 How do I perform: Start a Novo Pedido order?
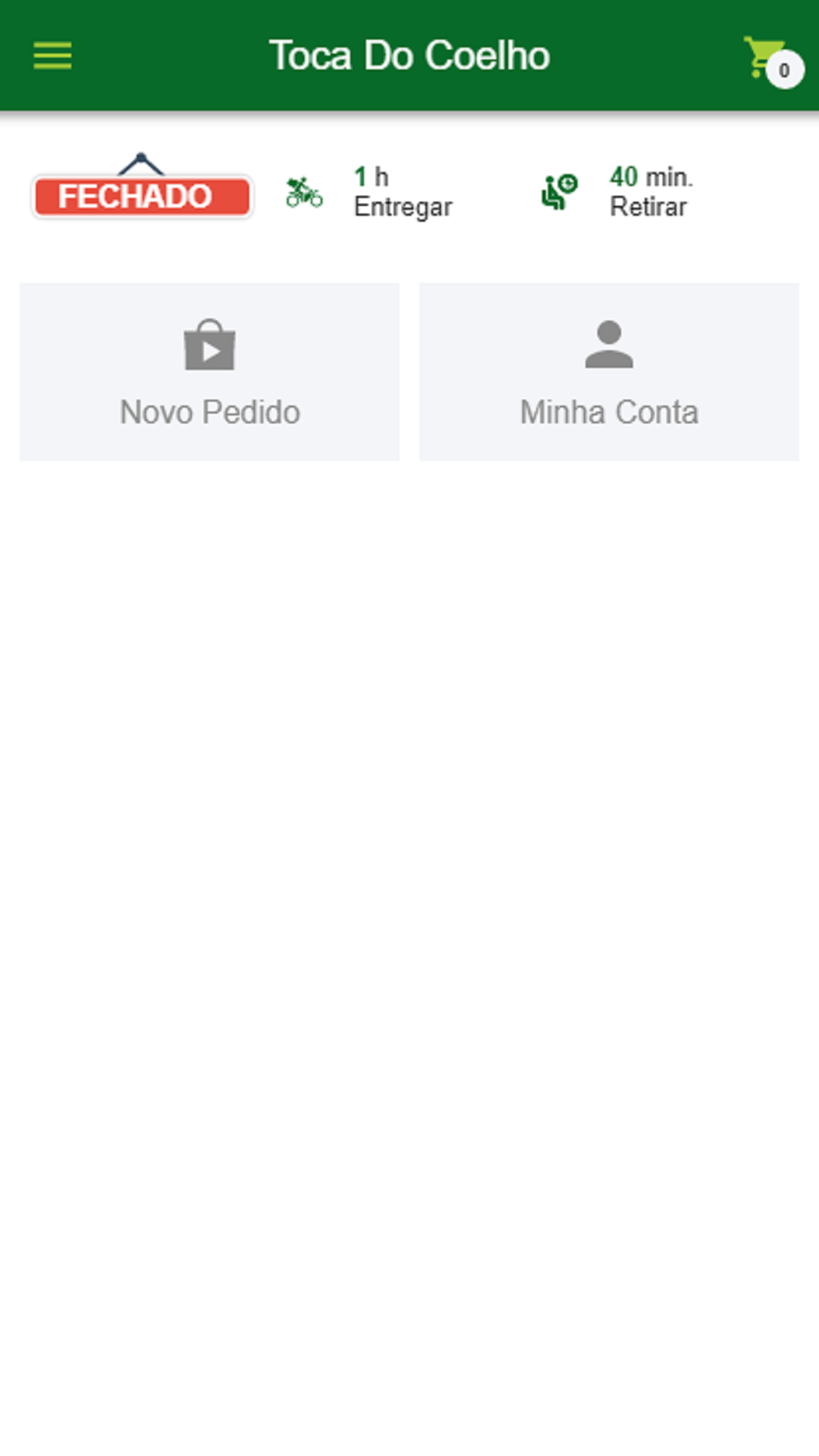(210, 372)
